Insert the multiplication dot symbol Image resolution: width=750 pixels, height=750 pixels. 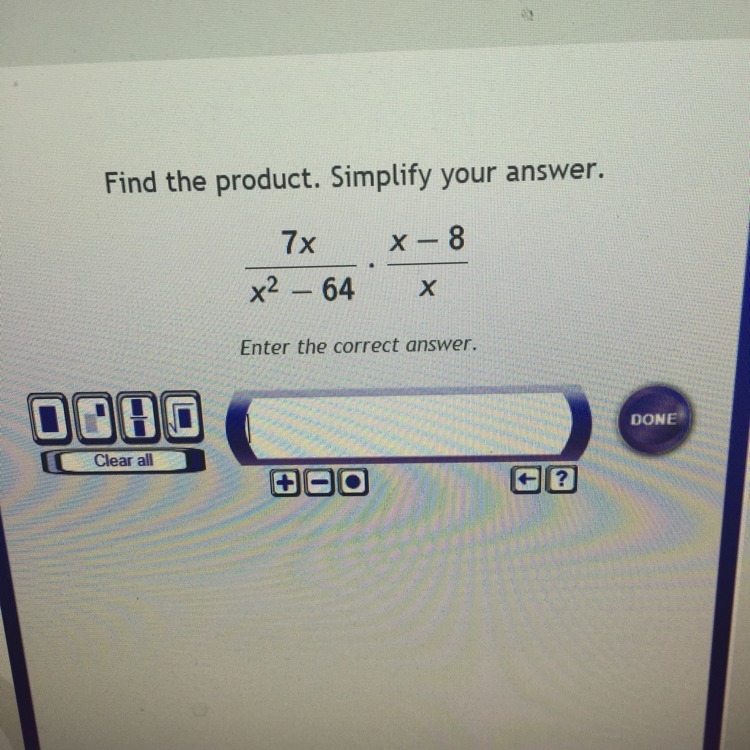[352, 483]
